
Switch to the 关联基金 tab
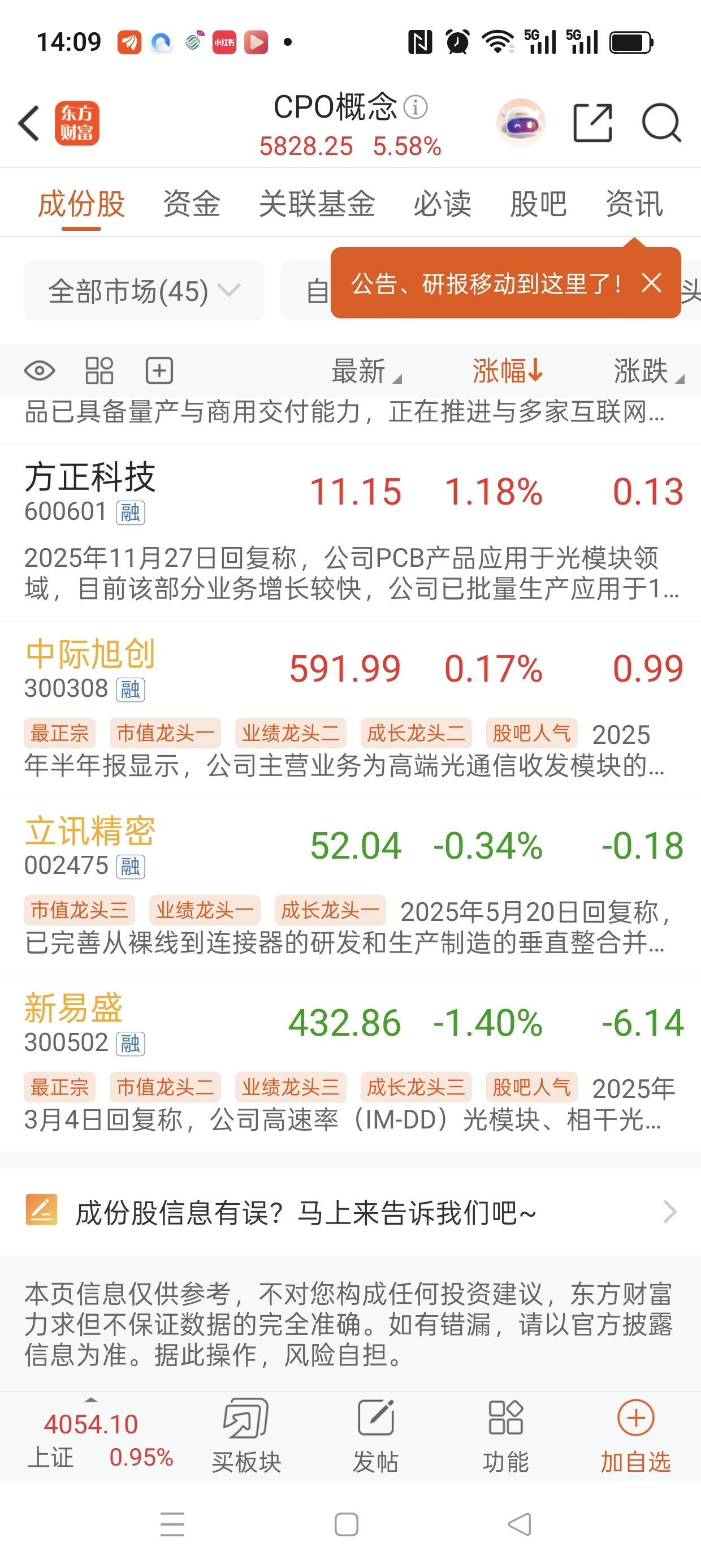point(317,204)
